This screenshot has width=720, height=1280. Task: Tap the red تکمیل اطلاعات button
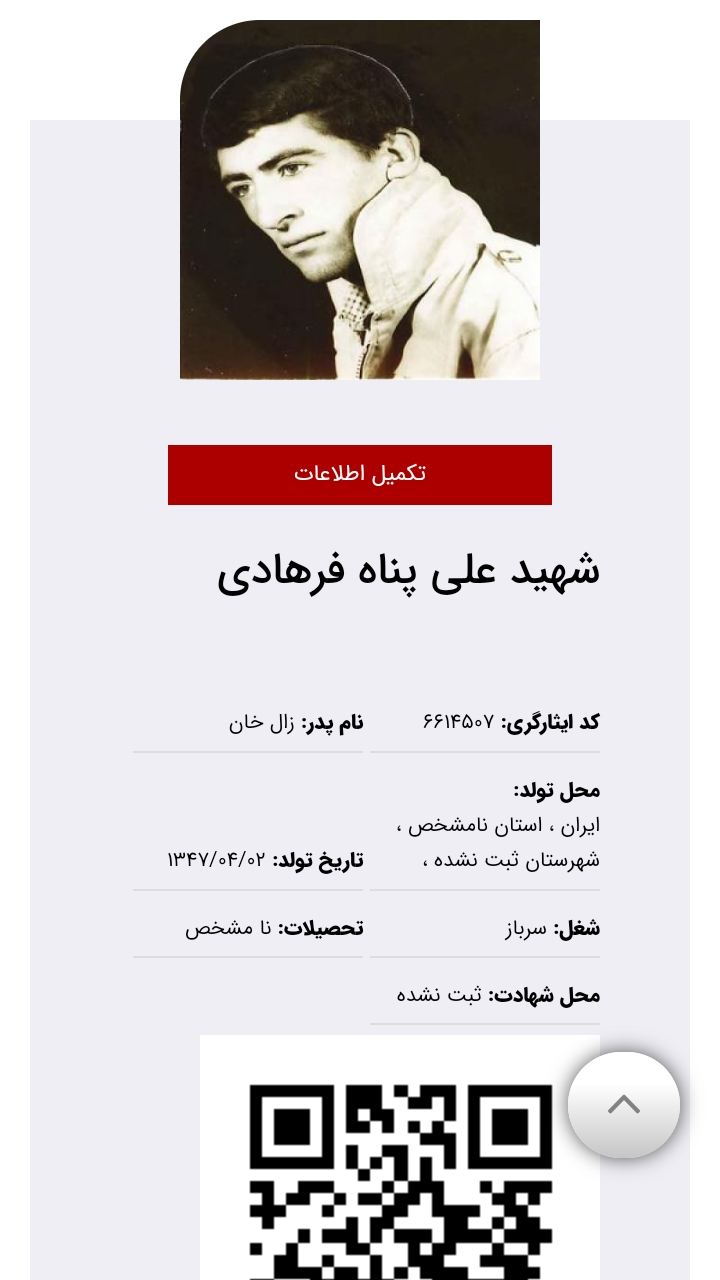coord(360,474)
